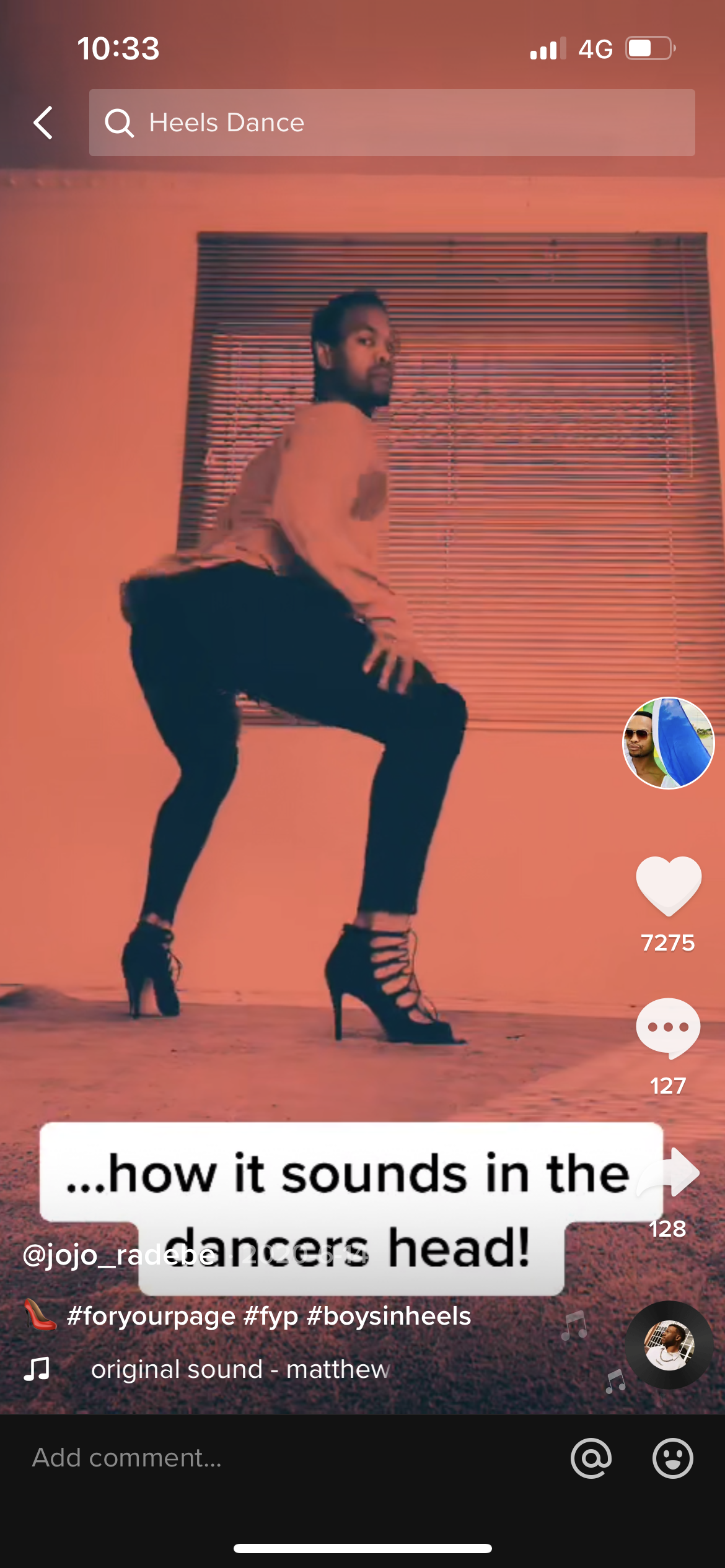This screenshot has width=725, height=1568.
Task: Mention someone with the @ icon
Action: 591,1458
